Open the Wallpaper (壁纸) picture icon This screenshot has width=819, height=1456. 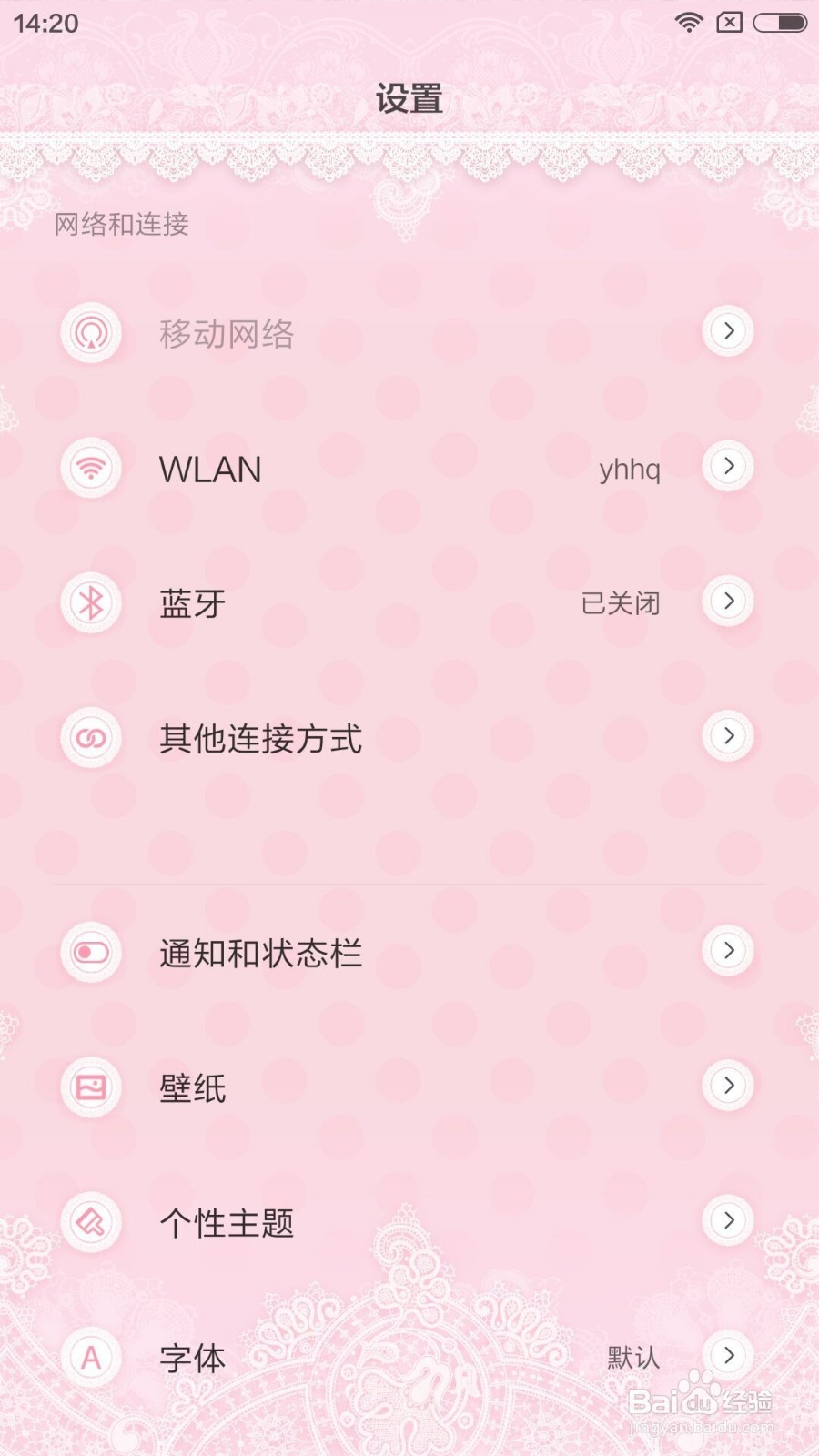pos(91,1087)
